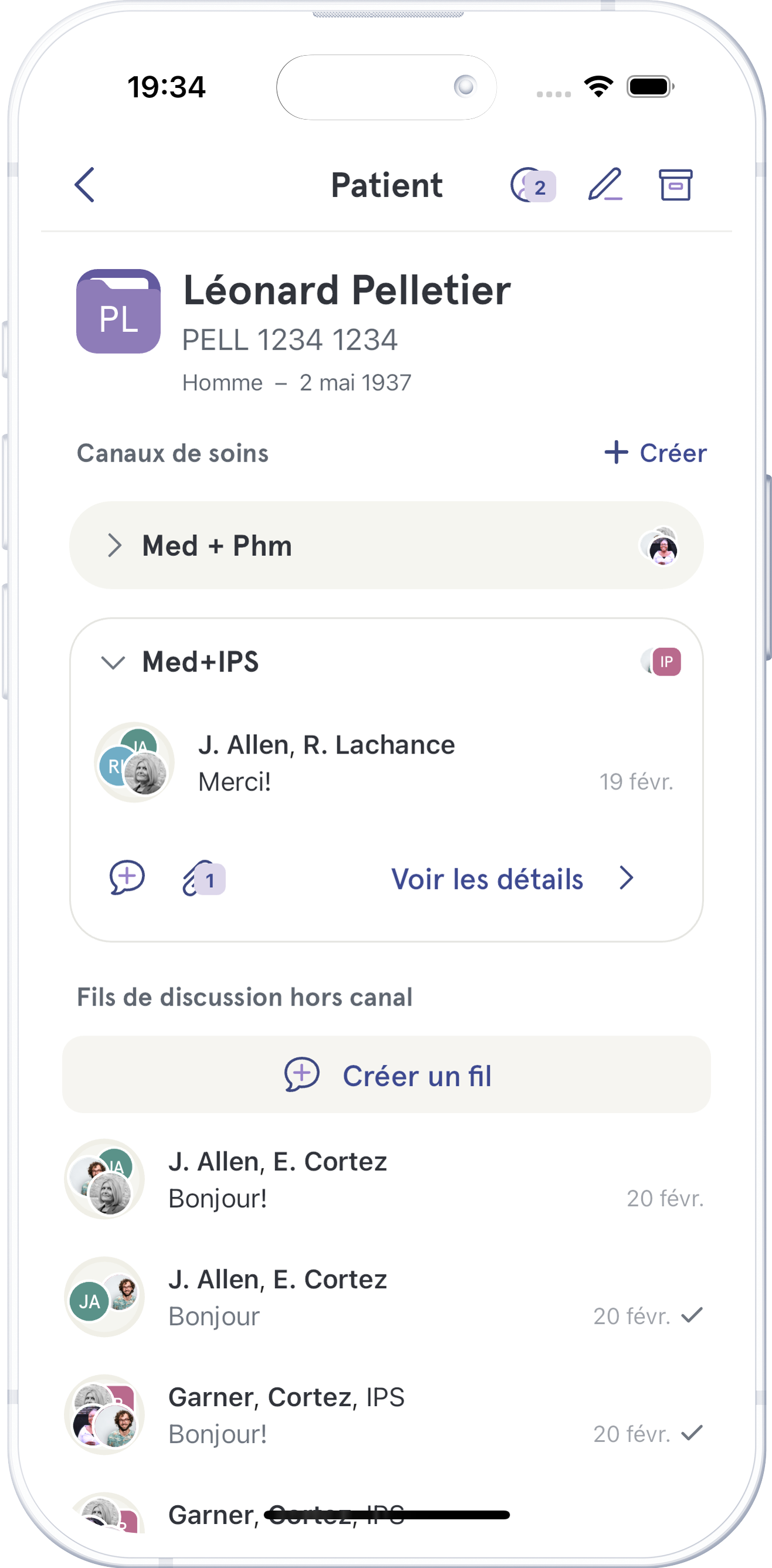
Task: Open Voir les détails
Action: [x=512, y=879]
